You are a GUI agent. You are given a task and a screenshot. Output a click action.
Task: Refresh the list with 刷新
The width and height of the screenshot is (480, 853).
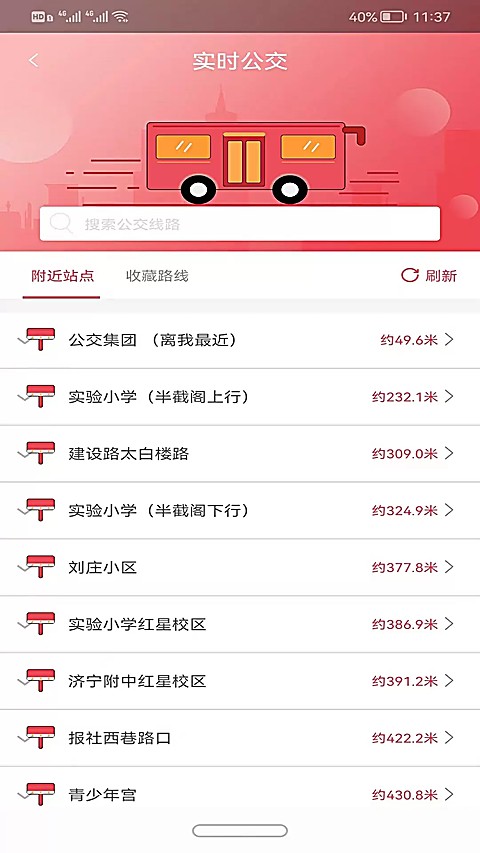click(x=429, y=276)
